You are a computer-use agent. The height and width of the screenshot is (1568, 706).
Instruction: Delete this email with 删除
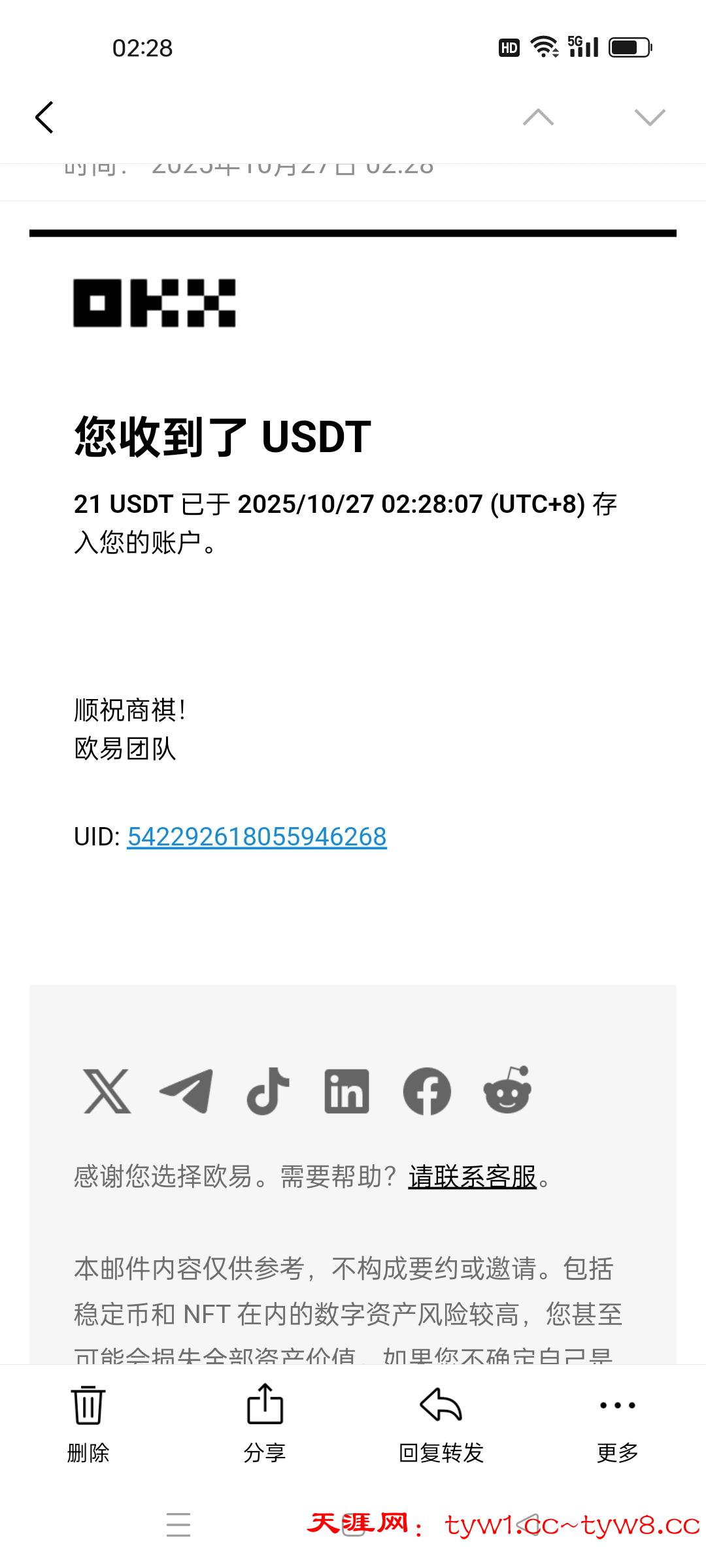pyautogui.click(x=88, y=1420)
